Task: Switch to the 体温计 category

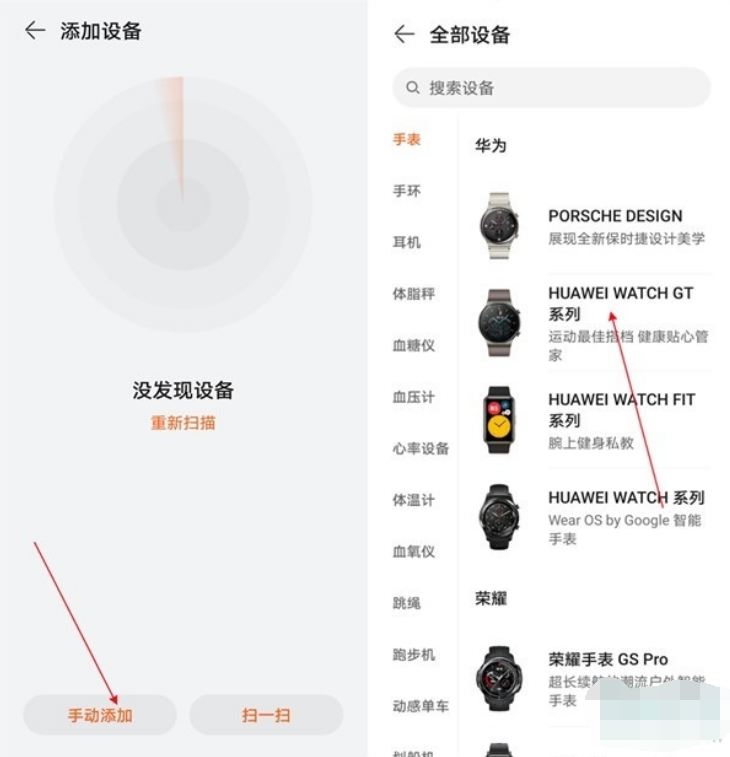Action: [413, 500]
